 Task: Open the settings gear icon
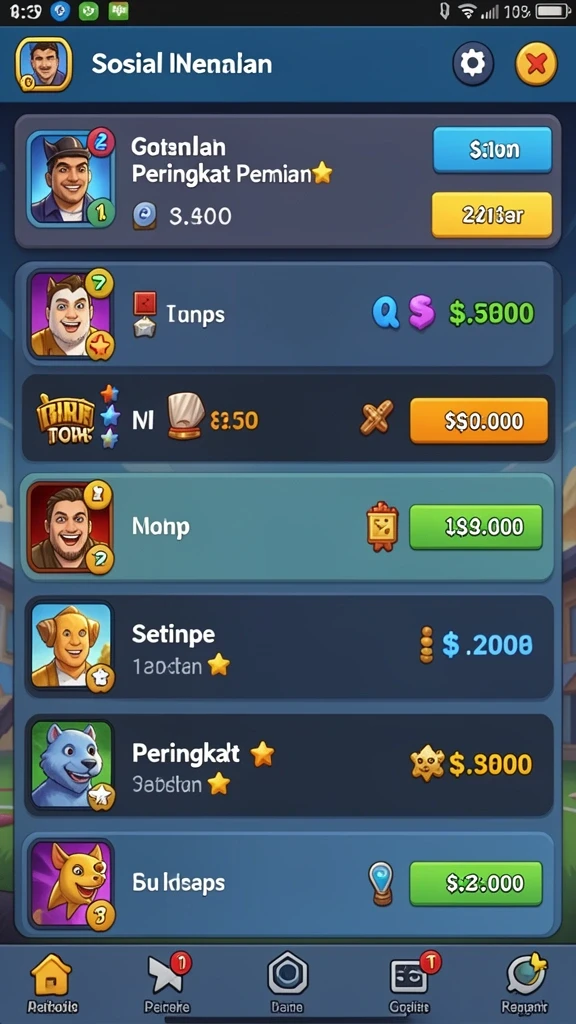coord(473,64)
